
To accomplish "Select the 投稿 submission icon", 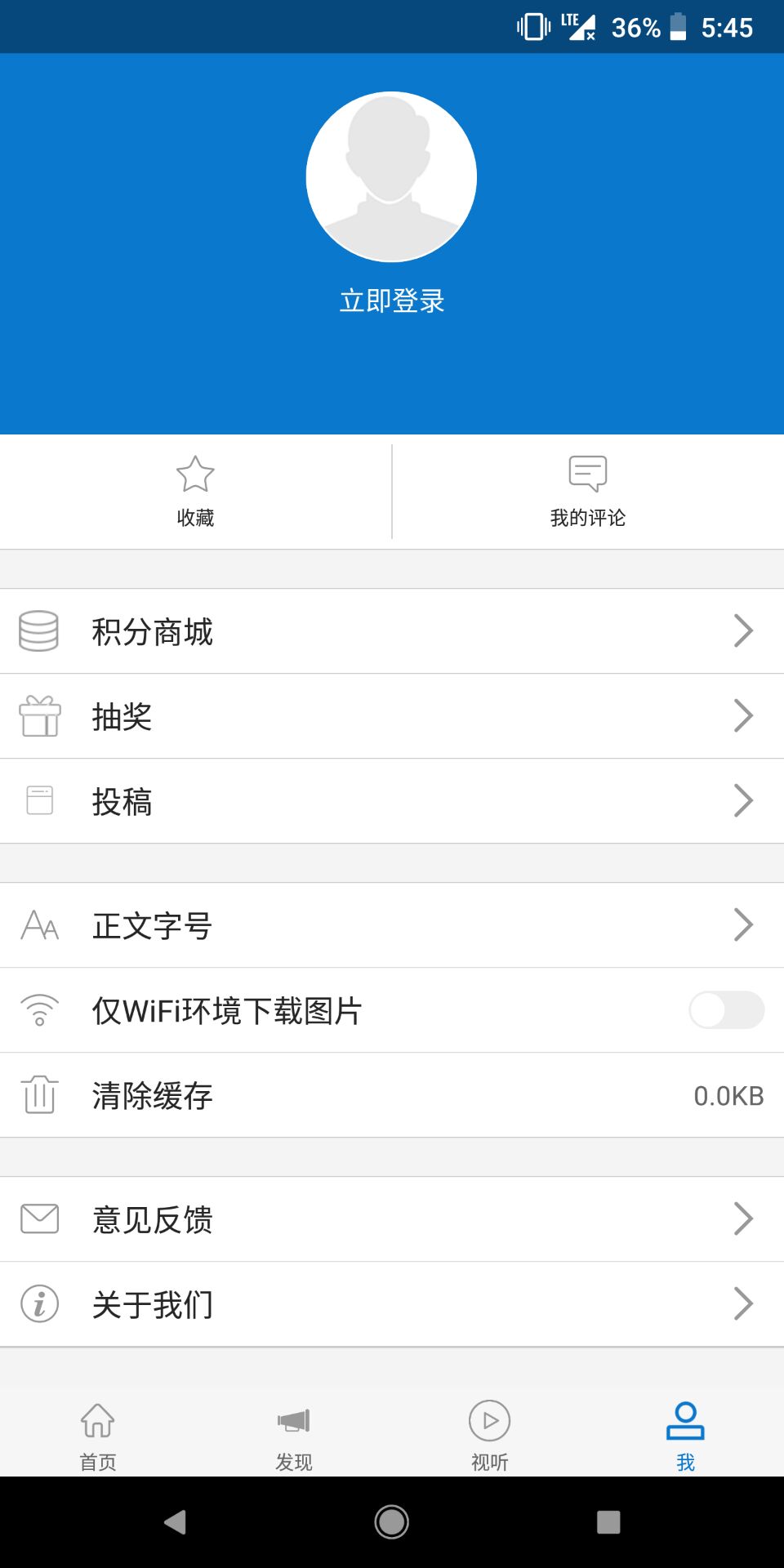I will point(39,801).
